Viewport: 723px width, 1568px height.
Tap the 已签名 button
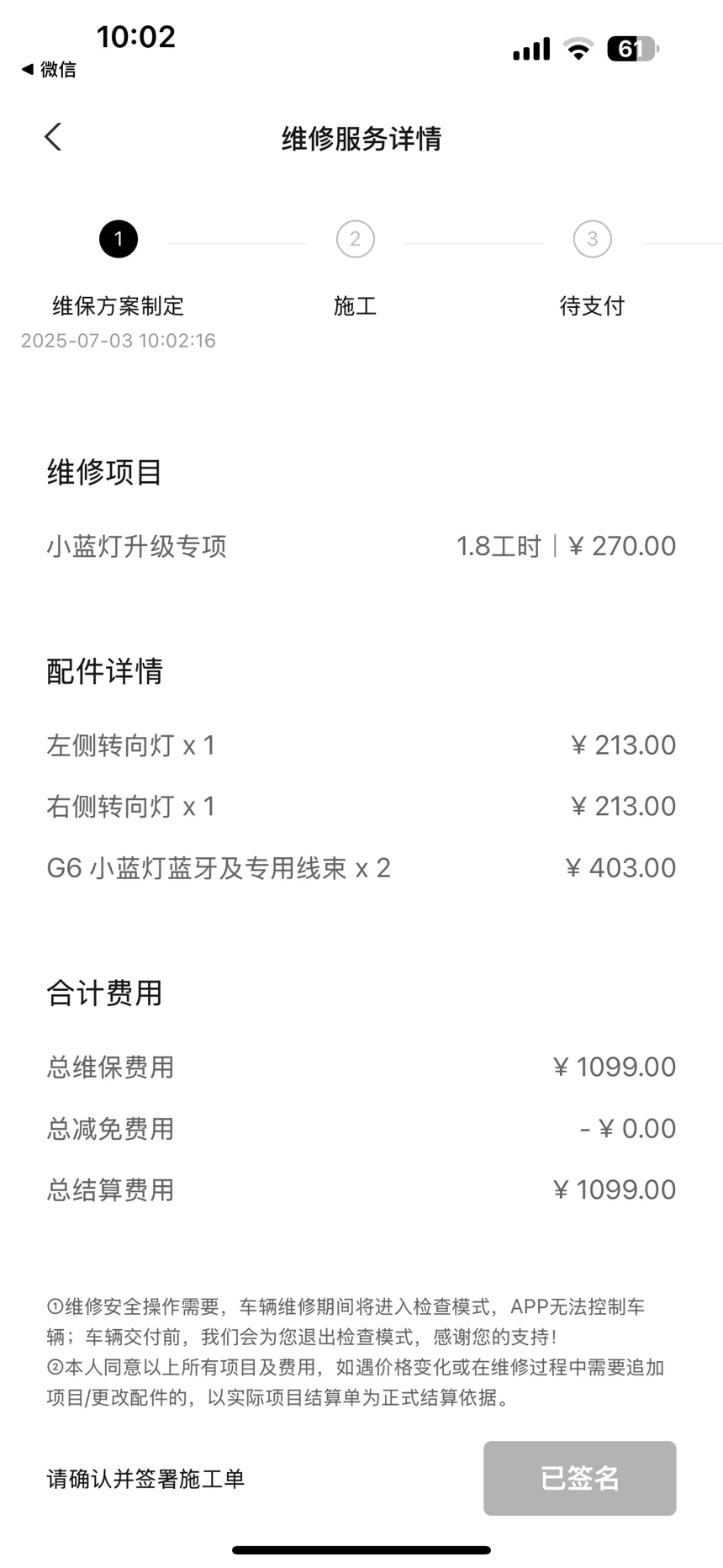(579, 1478)
